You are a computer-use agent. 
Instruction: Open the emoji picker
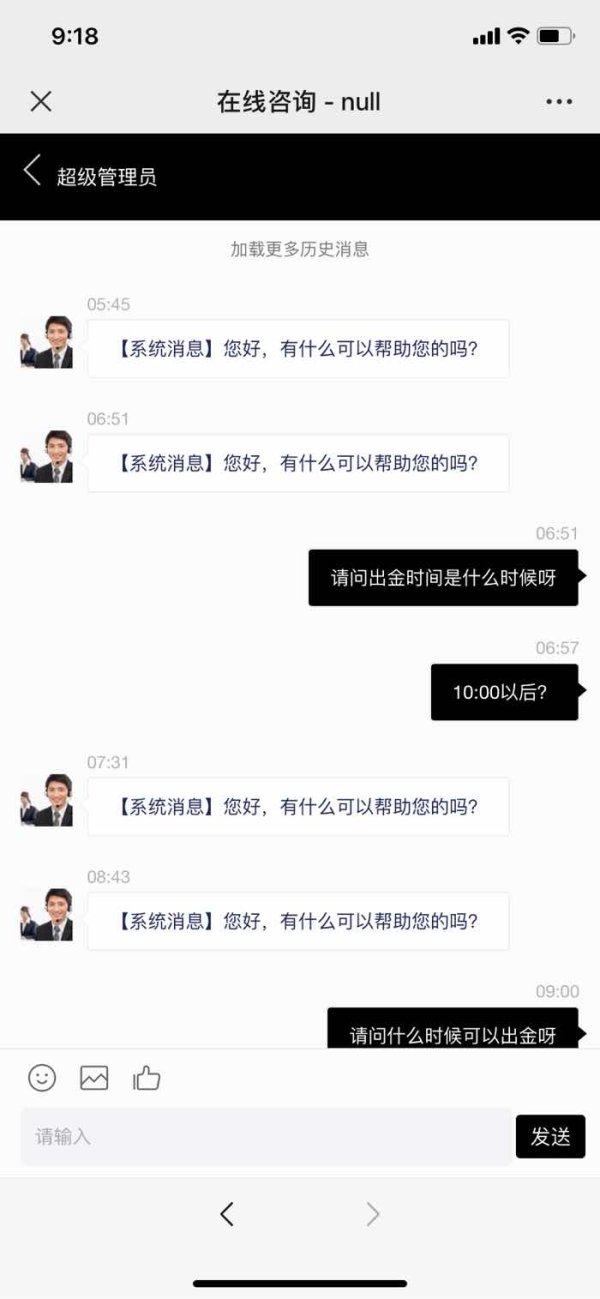42,1077
